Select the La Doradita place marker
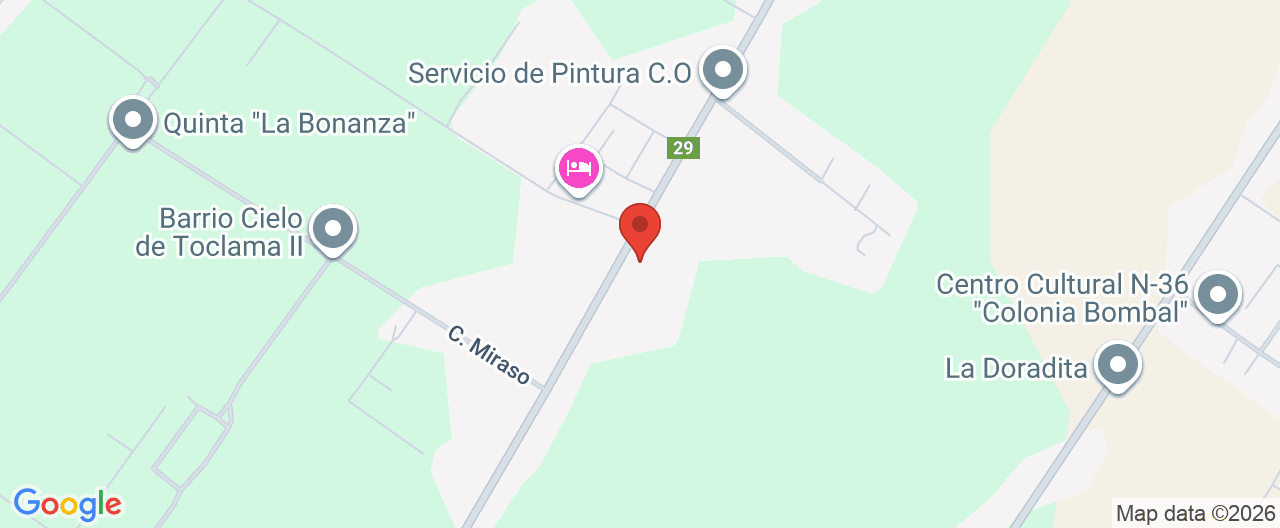 [x=1117, y=366]
